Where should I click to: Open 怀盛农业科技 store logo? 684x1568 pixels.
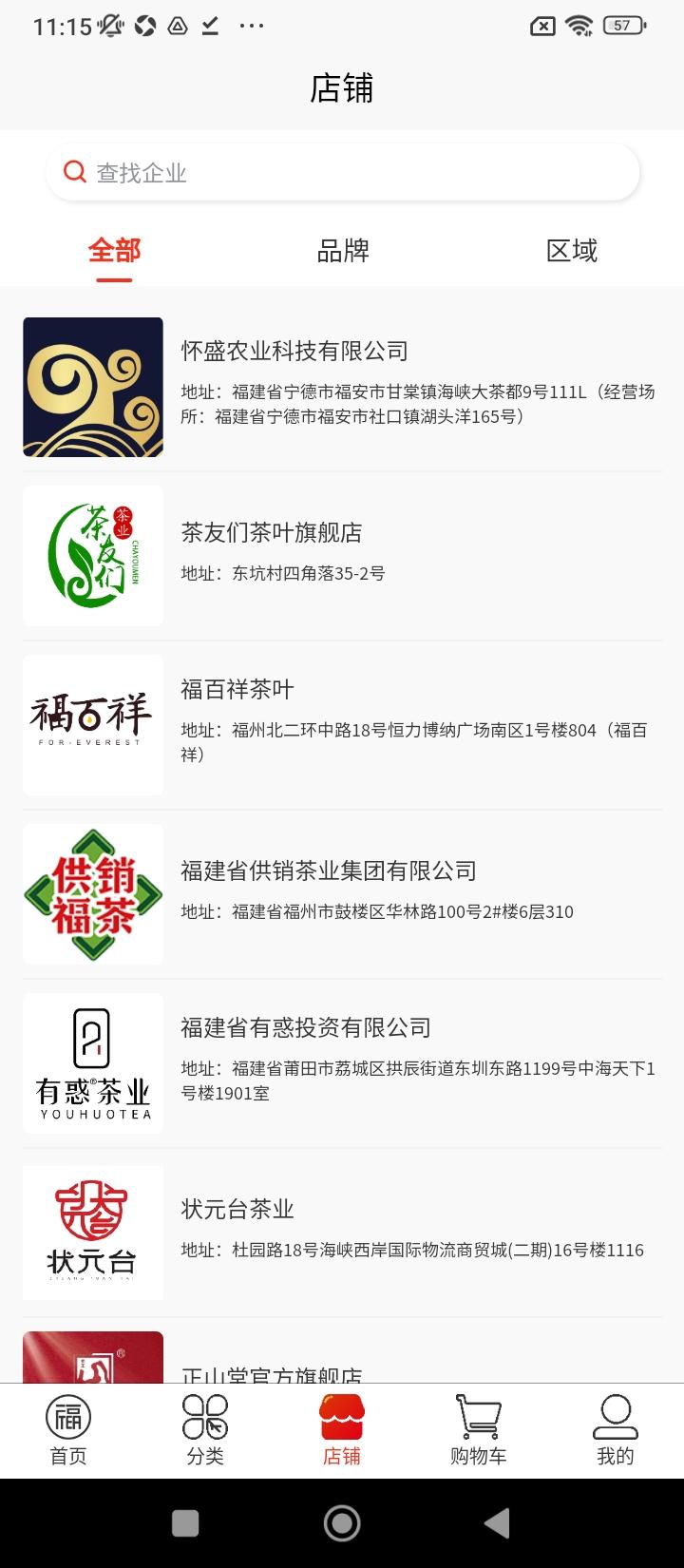pyautogui.click(x=92, y=387)
